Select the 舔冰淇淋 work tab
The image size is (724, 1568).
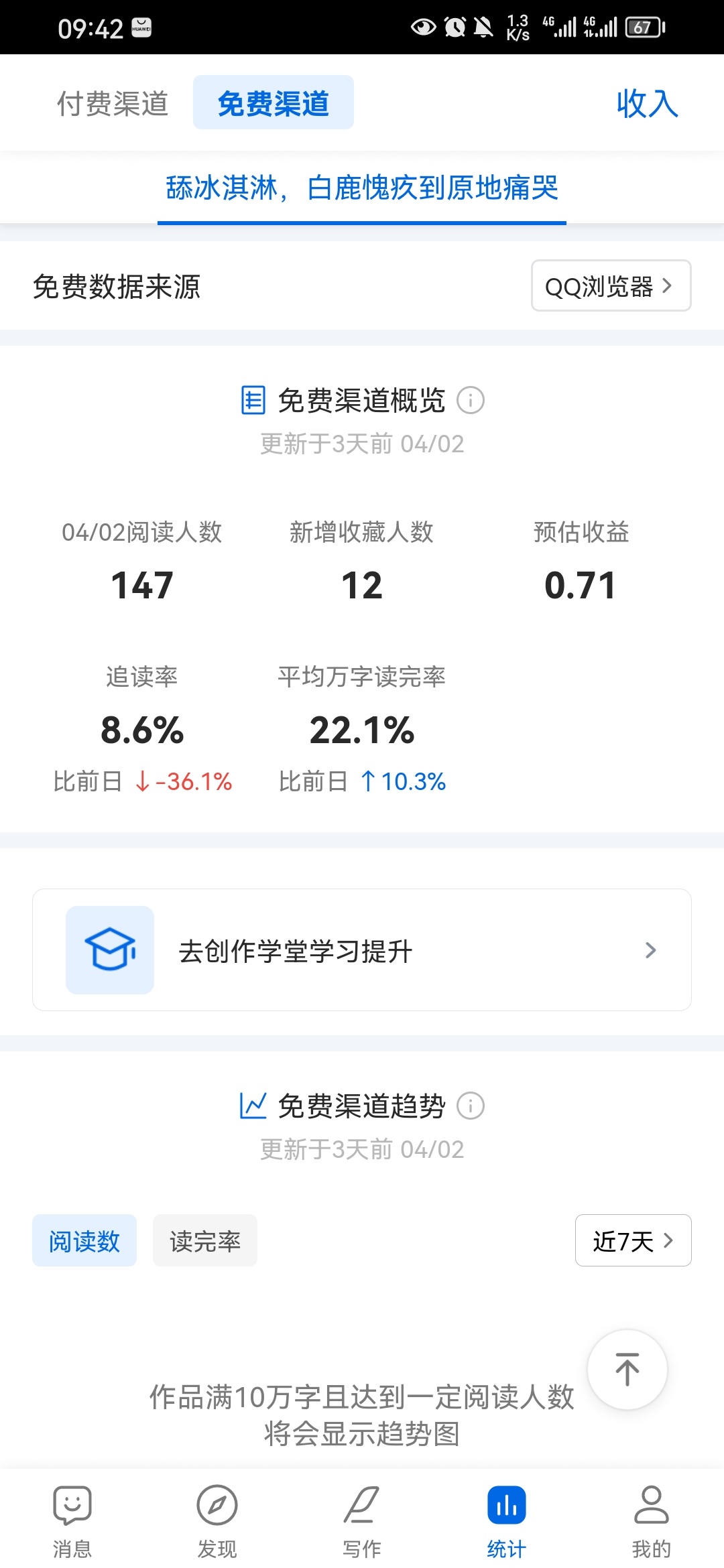[362, 188]
